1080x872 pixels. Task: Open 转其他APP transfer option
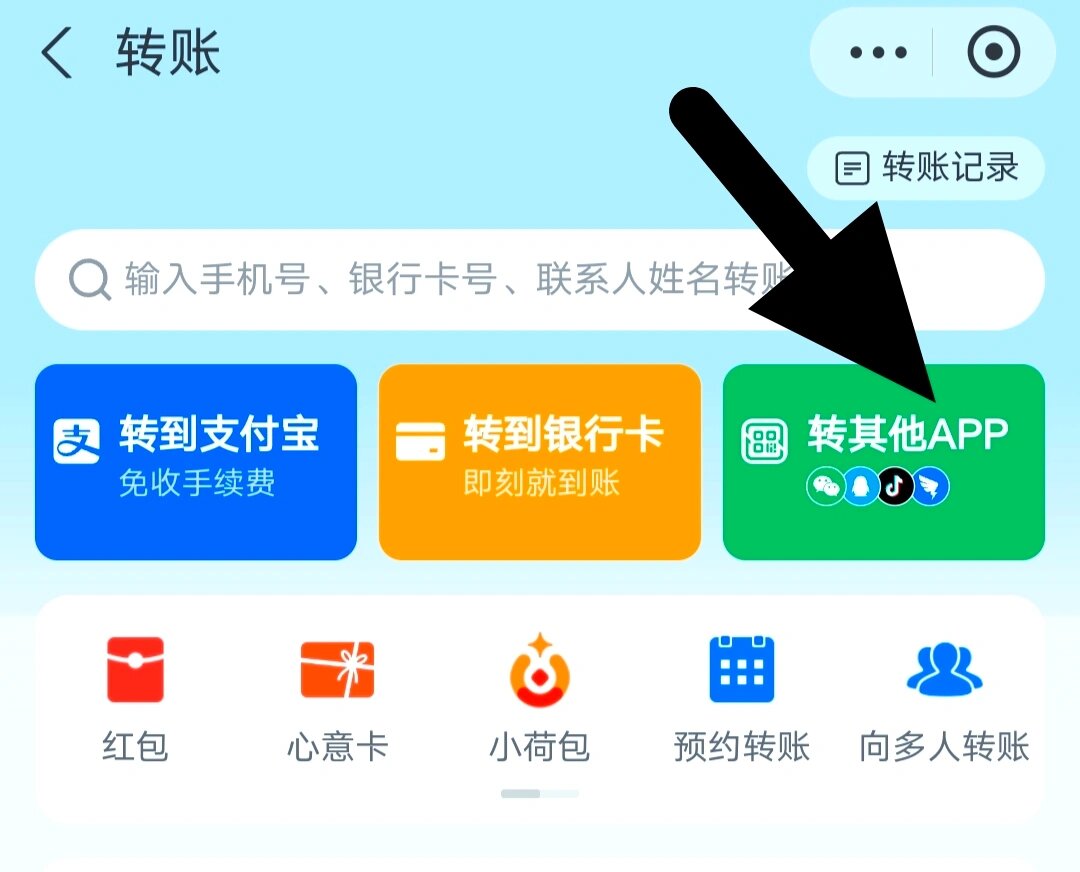click(883, 462)
